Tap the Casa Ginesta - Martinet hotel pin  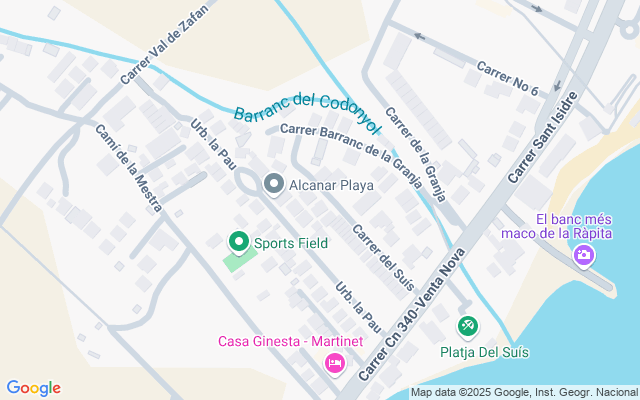[335, 361]
